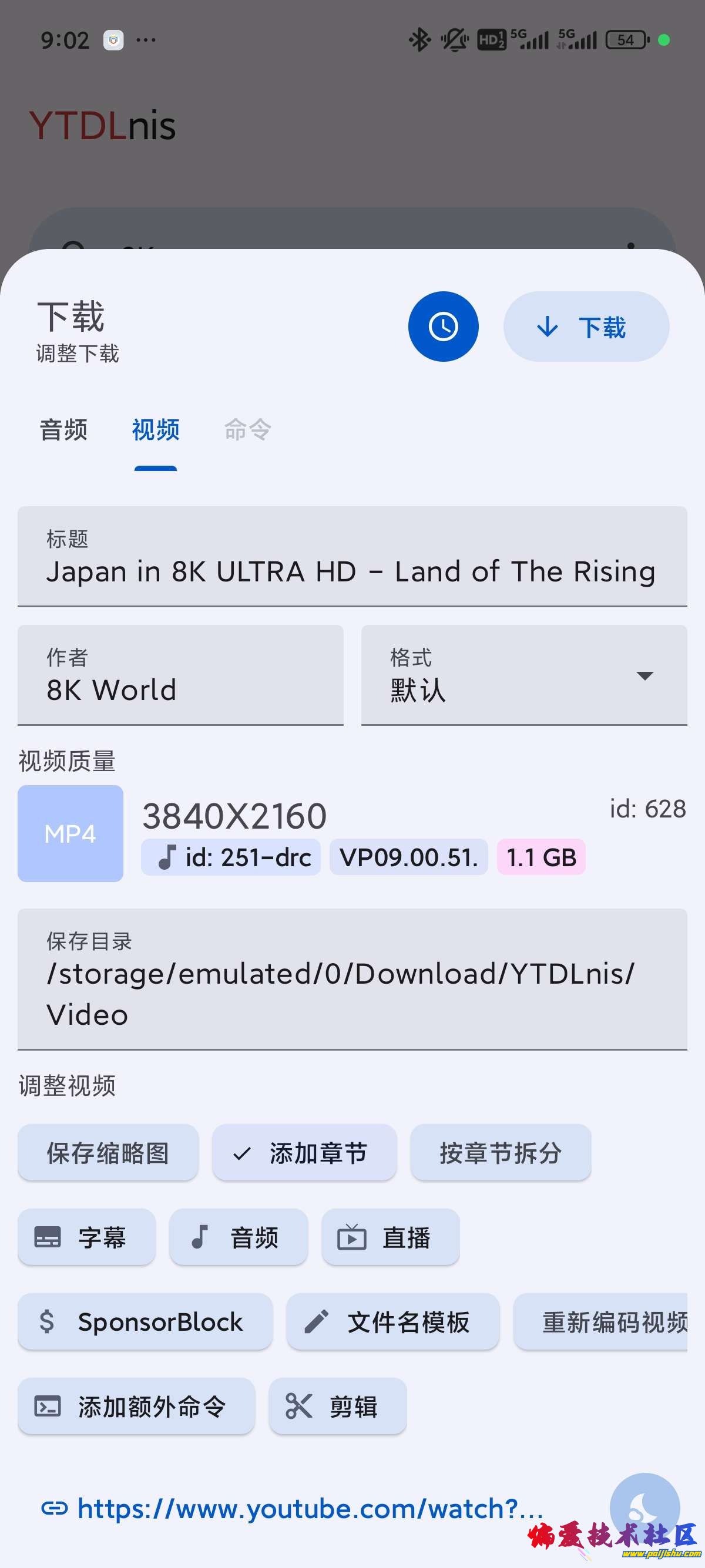
Task: Edit the video title field
Action: point(351,571)
